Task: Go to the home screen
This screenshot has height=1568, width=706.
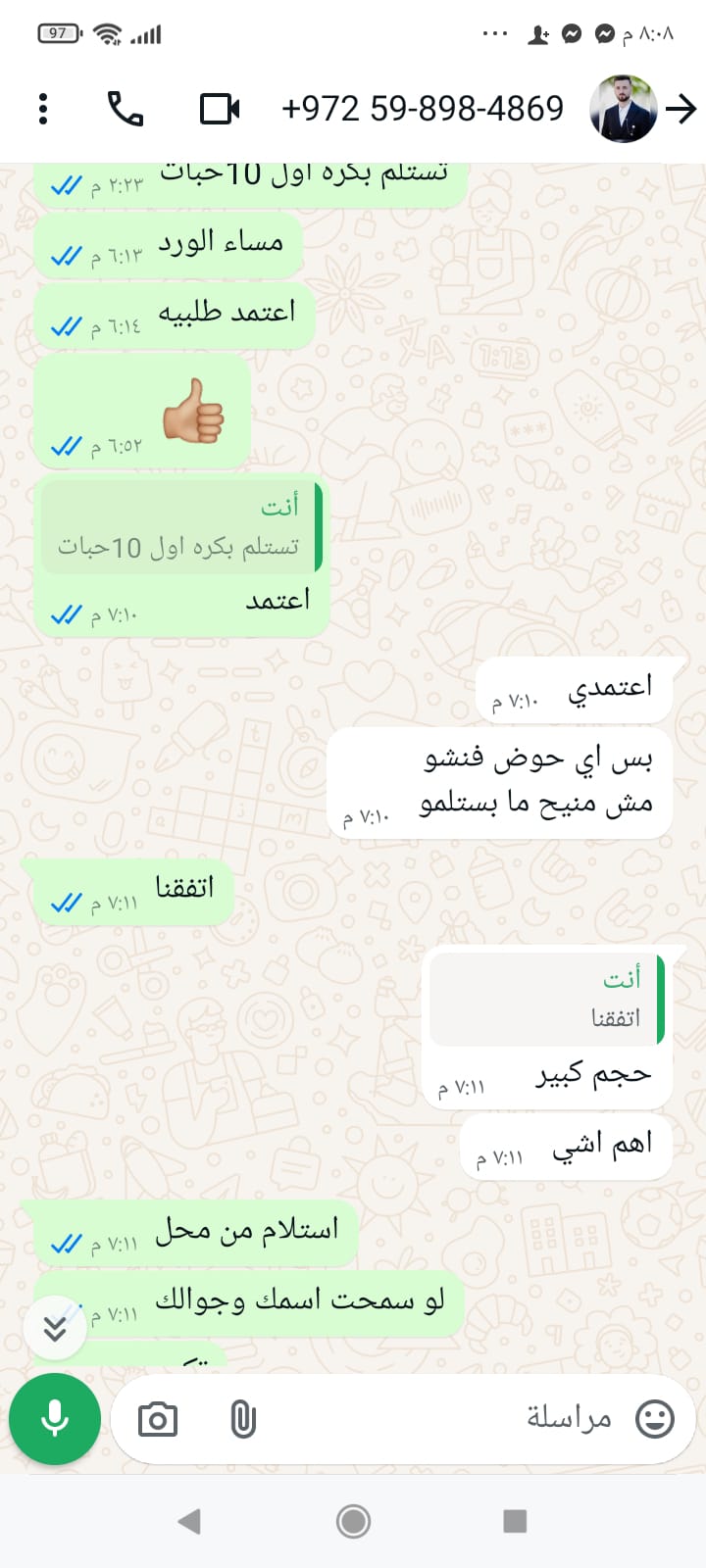Action: 353,1521
